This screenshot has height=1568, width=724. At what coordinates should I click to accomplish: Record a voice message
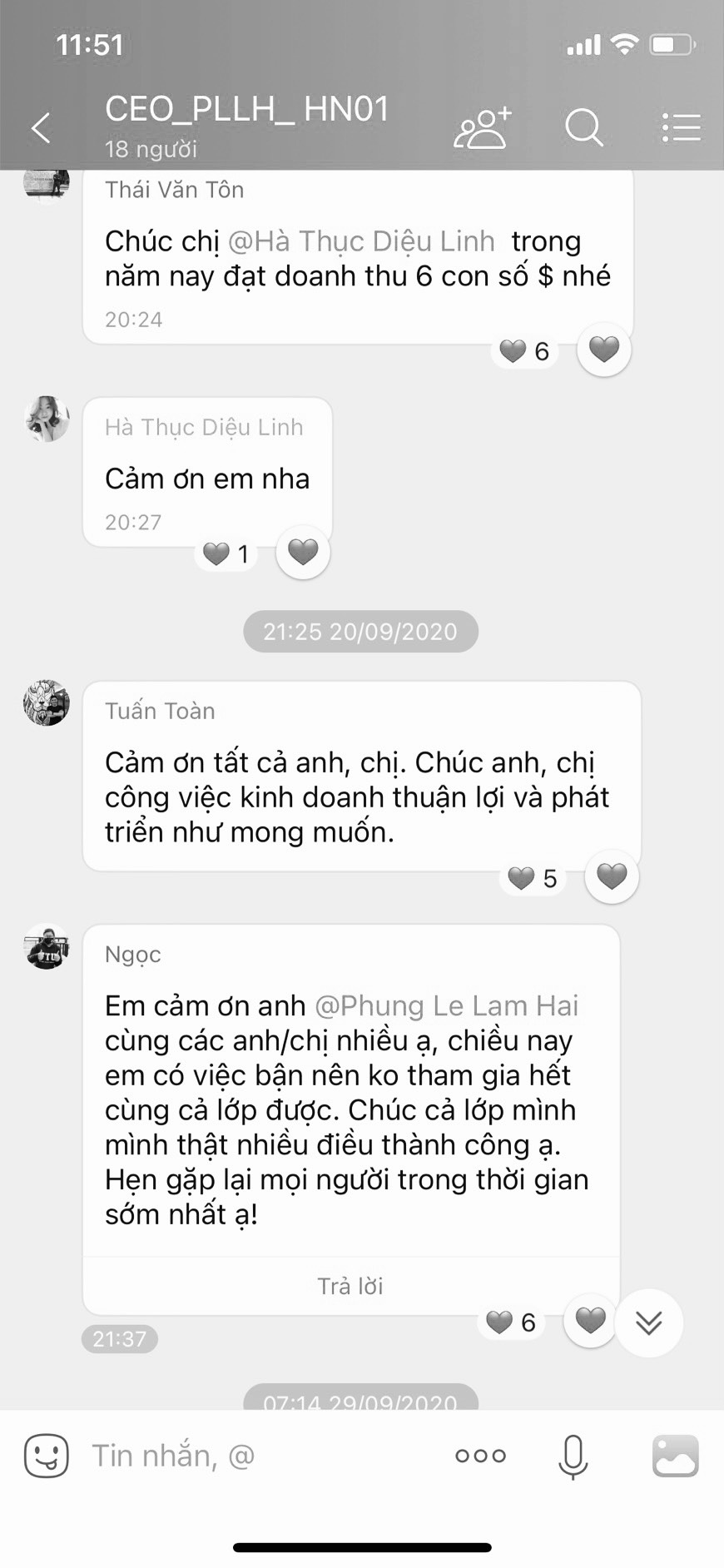[573, 1456]
